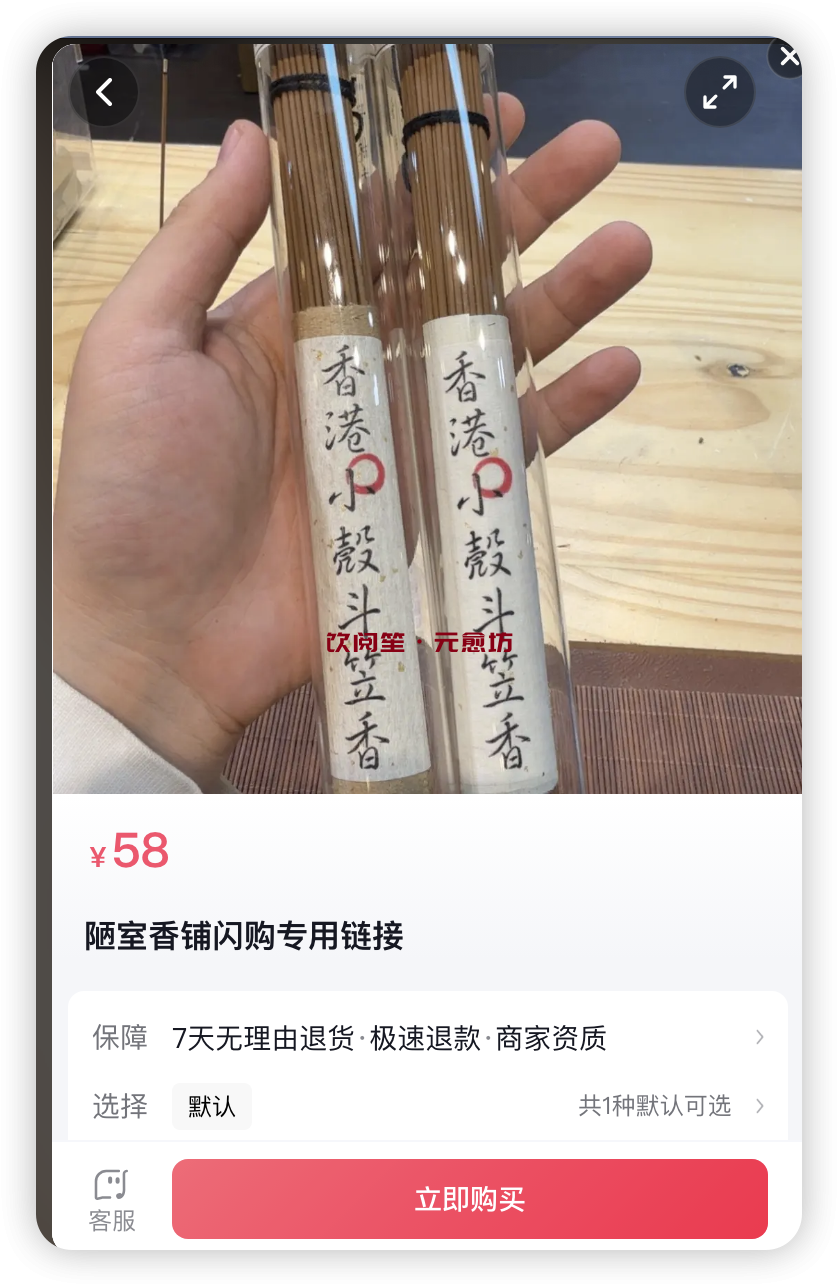The height and width of the screenshot is (1286, 838).
Task: Tap 立即购买 to buy now
Action: [x=469, y=1199]
